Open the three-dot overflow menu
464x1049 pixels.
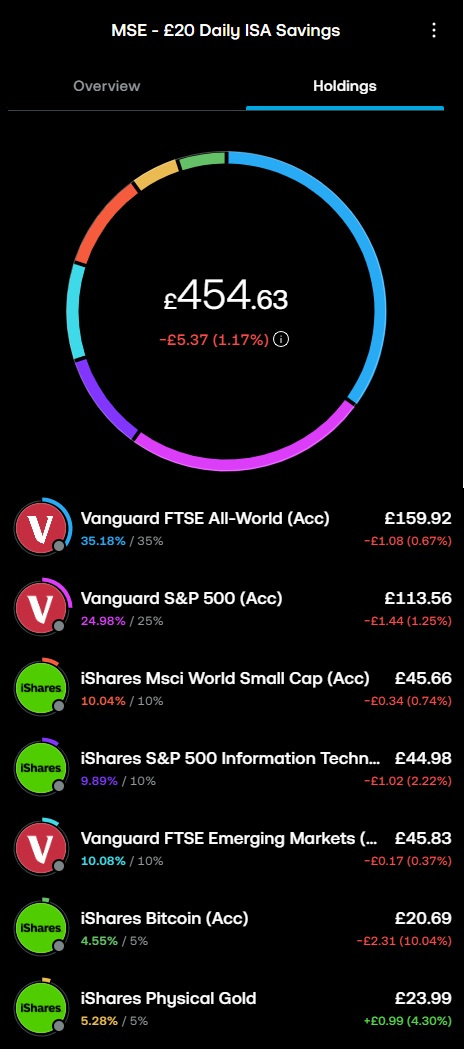pos(434,30)
